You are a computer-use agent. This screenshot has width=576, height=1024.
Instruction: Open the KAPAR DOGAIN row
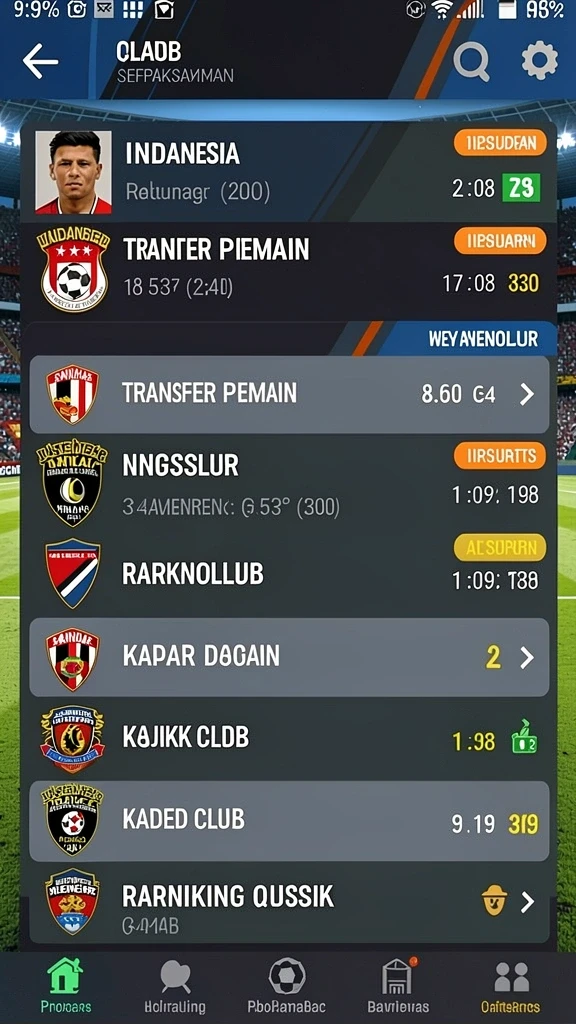289,657
